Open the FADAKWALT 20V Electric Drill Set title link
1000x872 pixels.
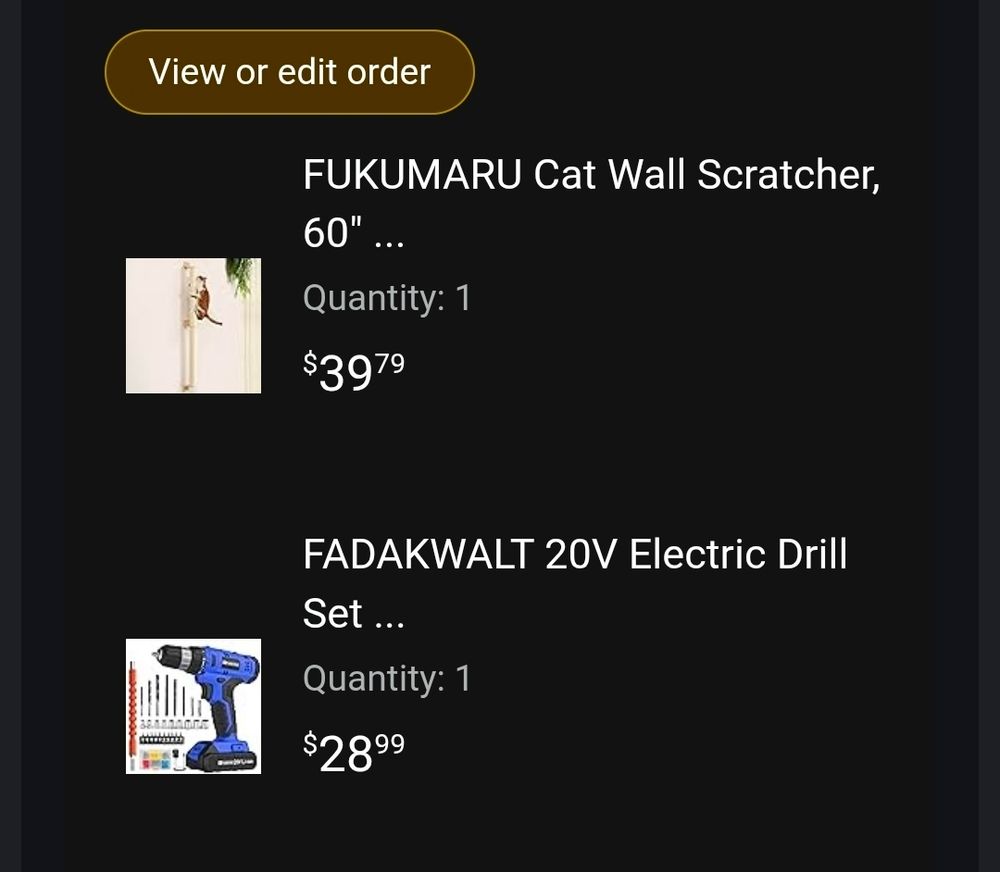(x=575, y=583)
